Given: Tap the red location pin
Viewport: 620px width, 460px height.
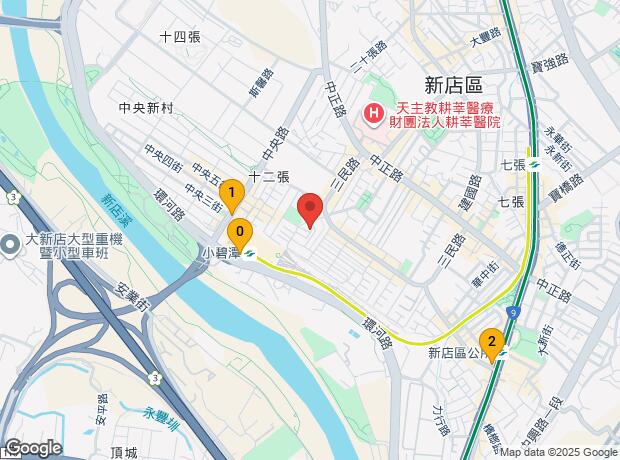Looking at the screenshot, I should [310, 210].
